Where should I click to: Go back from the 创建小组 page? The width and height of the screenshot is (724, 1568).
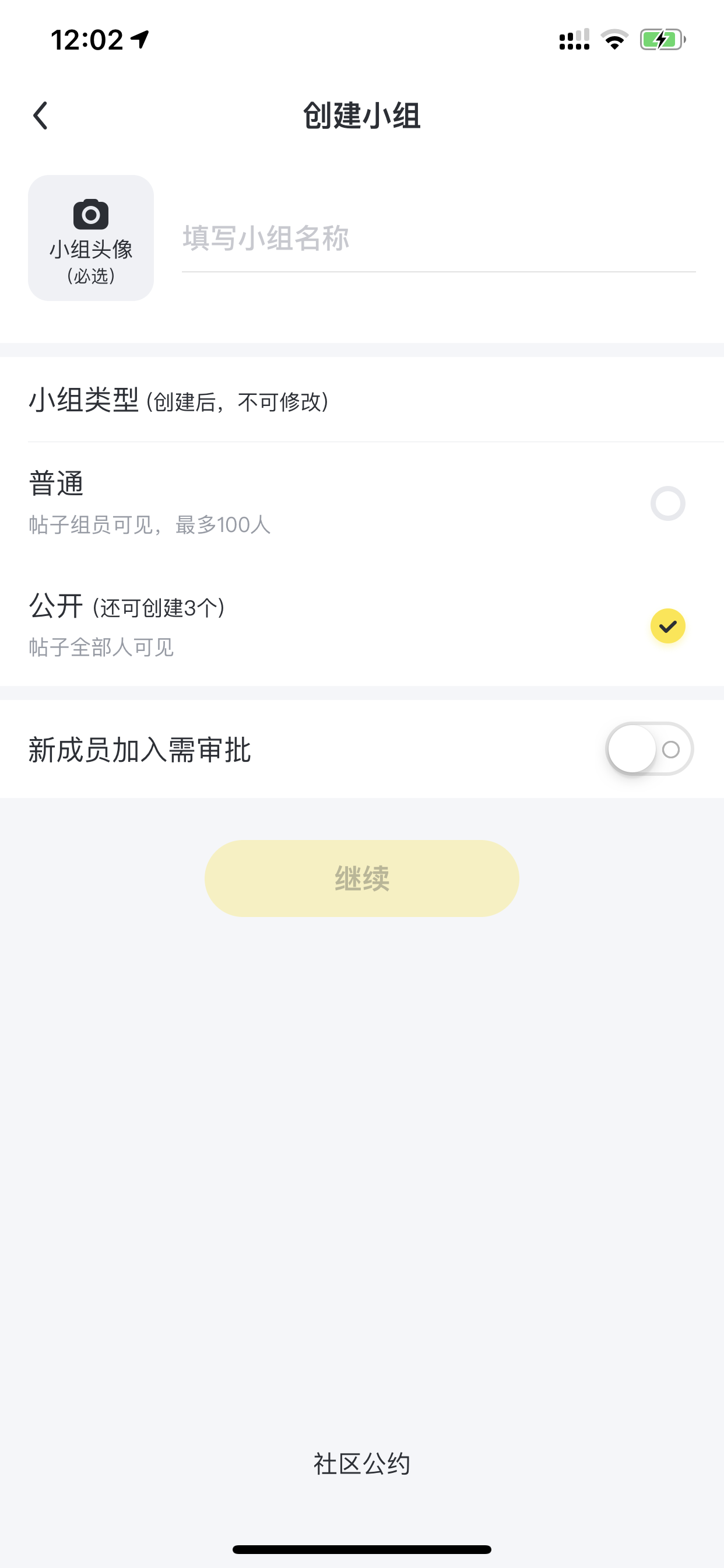(40, 116)
